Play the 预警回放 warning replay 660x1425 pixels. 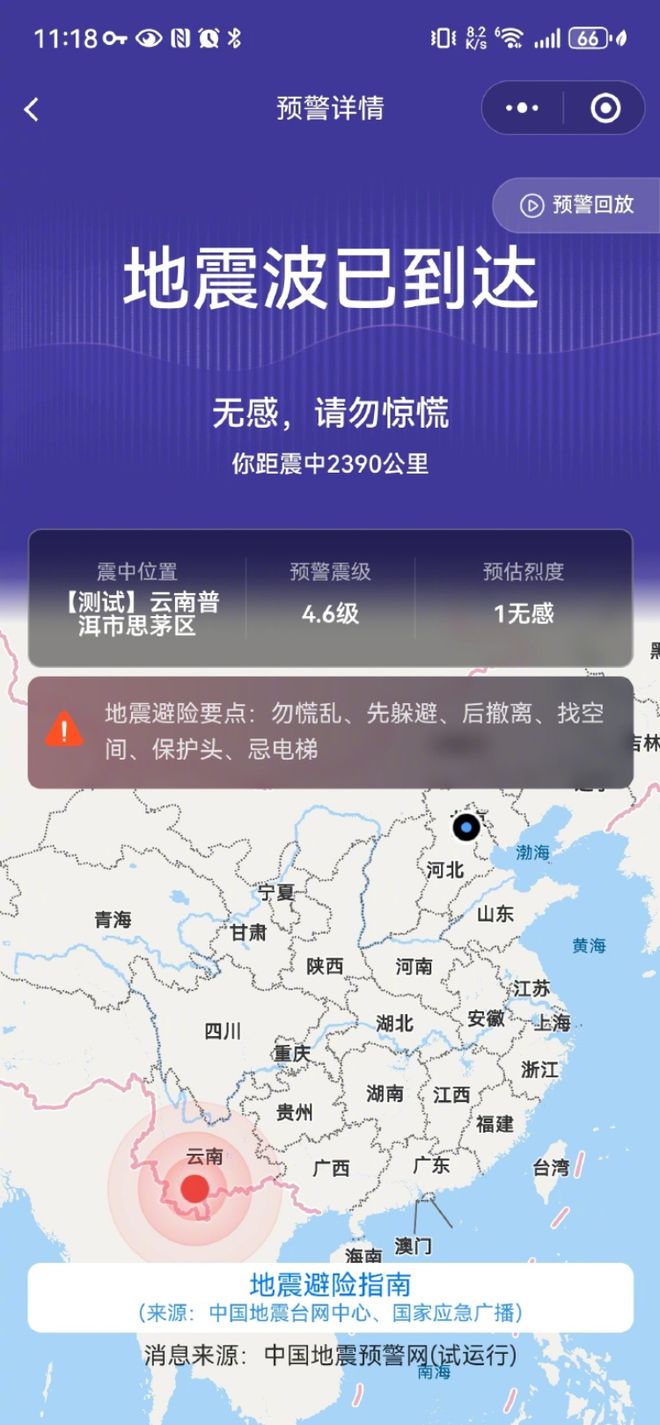pos(578,205)
